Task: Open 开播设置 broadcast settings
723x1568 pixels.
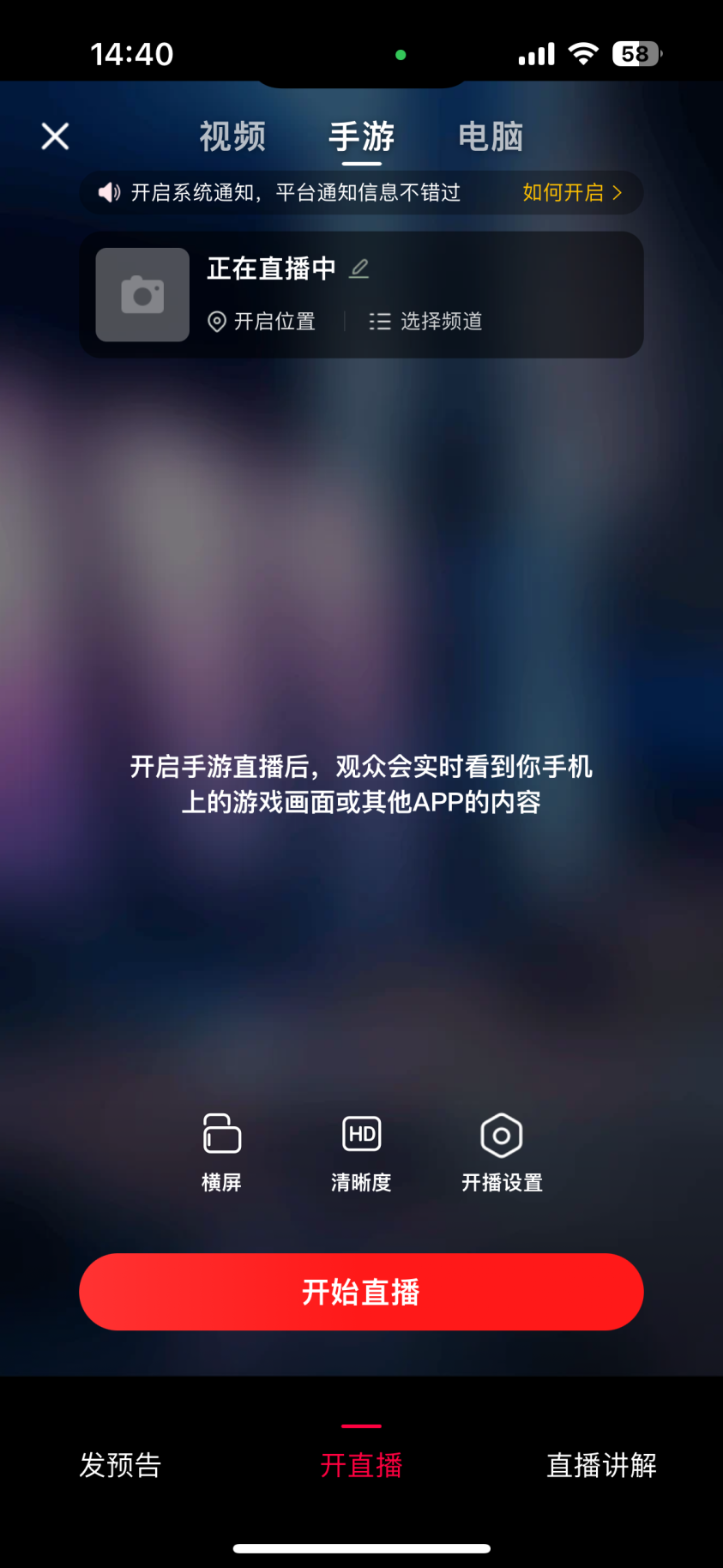Action: tap(502, 1152)
